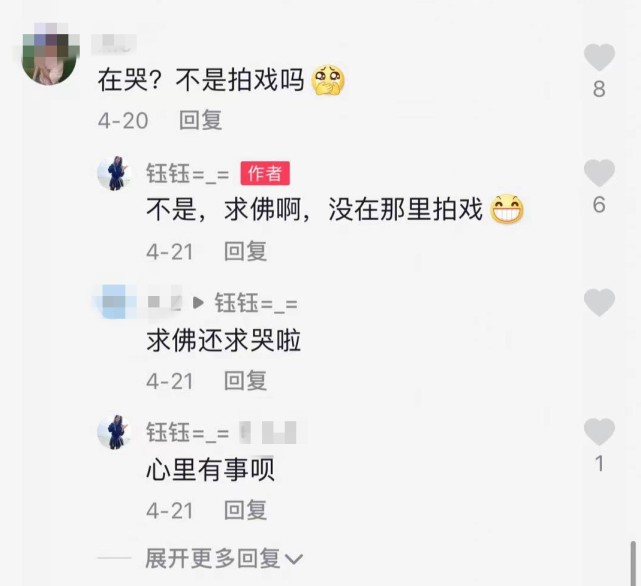The height and width of the screenshot is (586, 641).
Task: Open the top commenter's avatar profile
Action: click(48, 58)
